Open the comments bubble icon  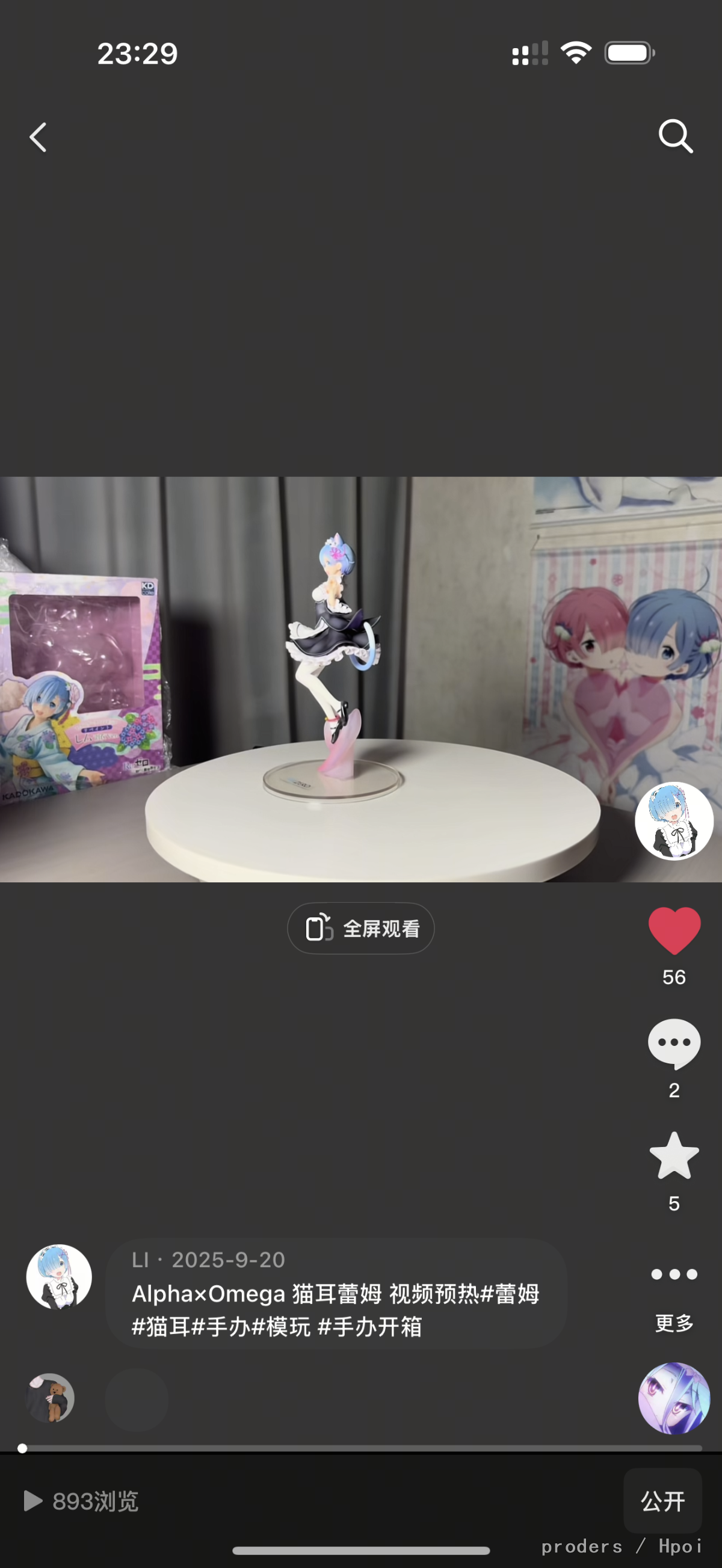674,1043
